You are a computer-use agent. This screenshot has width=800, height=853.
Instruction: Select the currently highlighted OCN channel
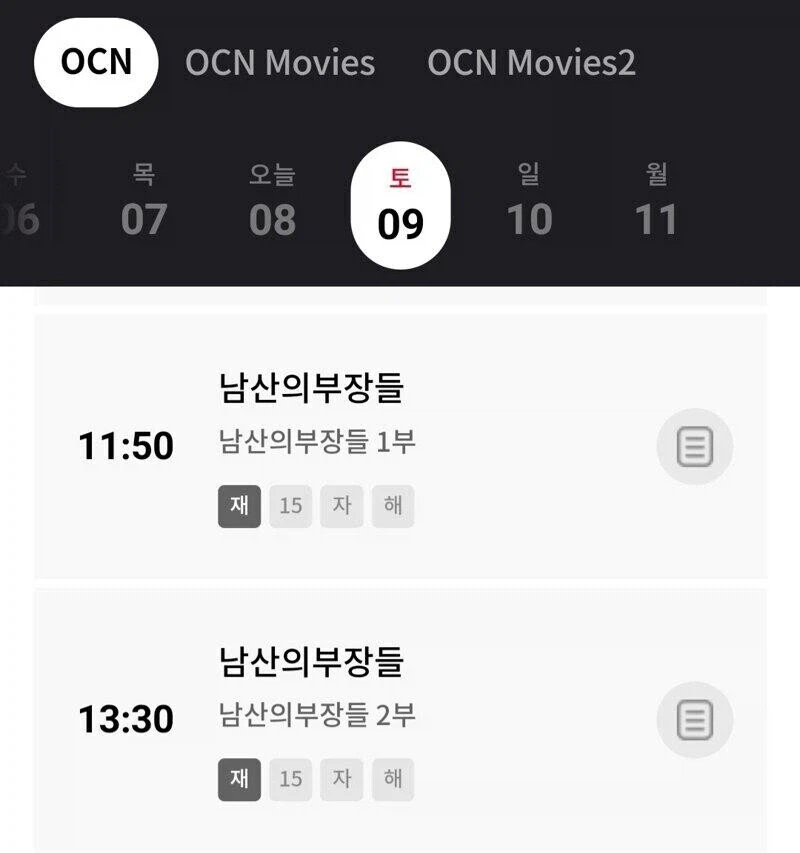coord(95,63)
